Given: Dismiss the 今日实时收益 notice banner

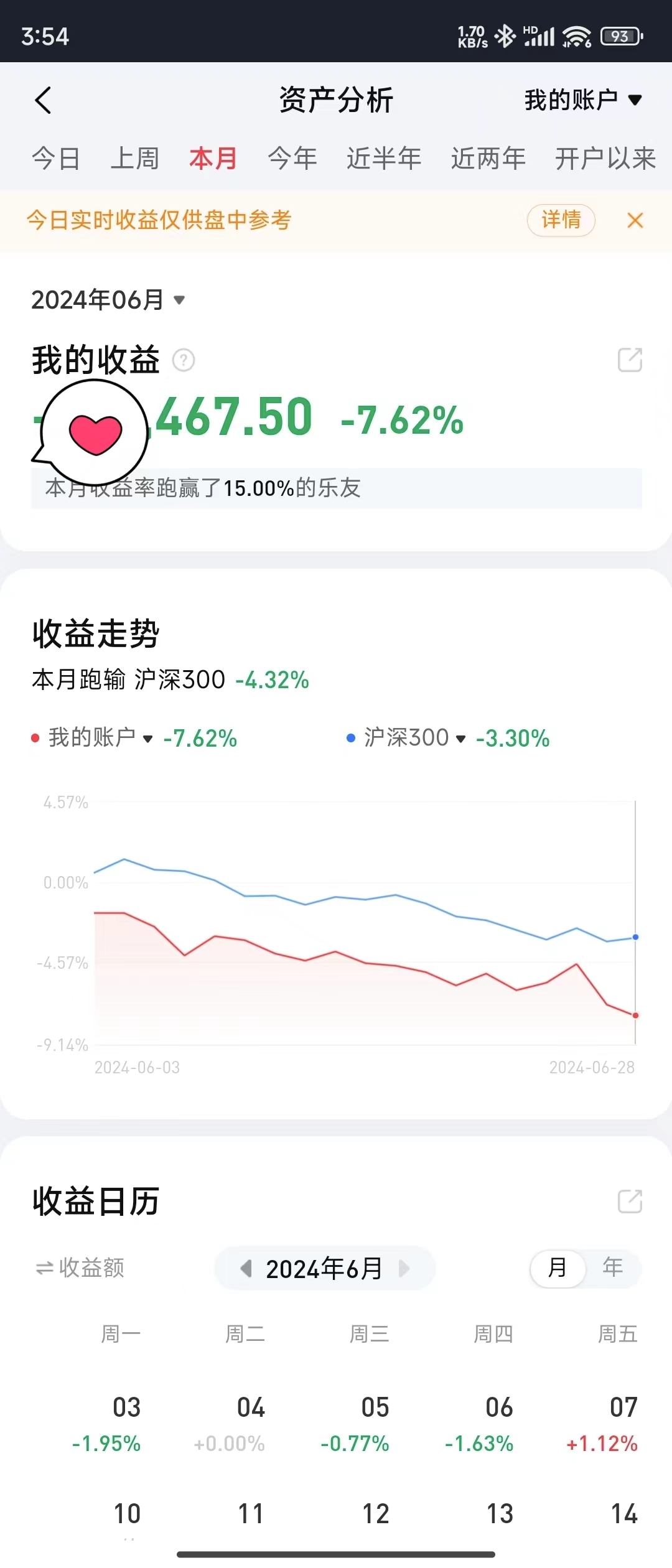Looking at the screenshot, I should click(635, 220).
